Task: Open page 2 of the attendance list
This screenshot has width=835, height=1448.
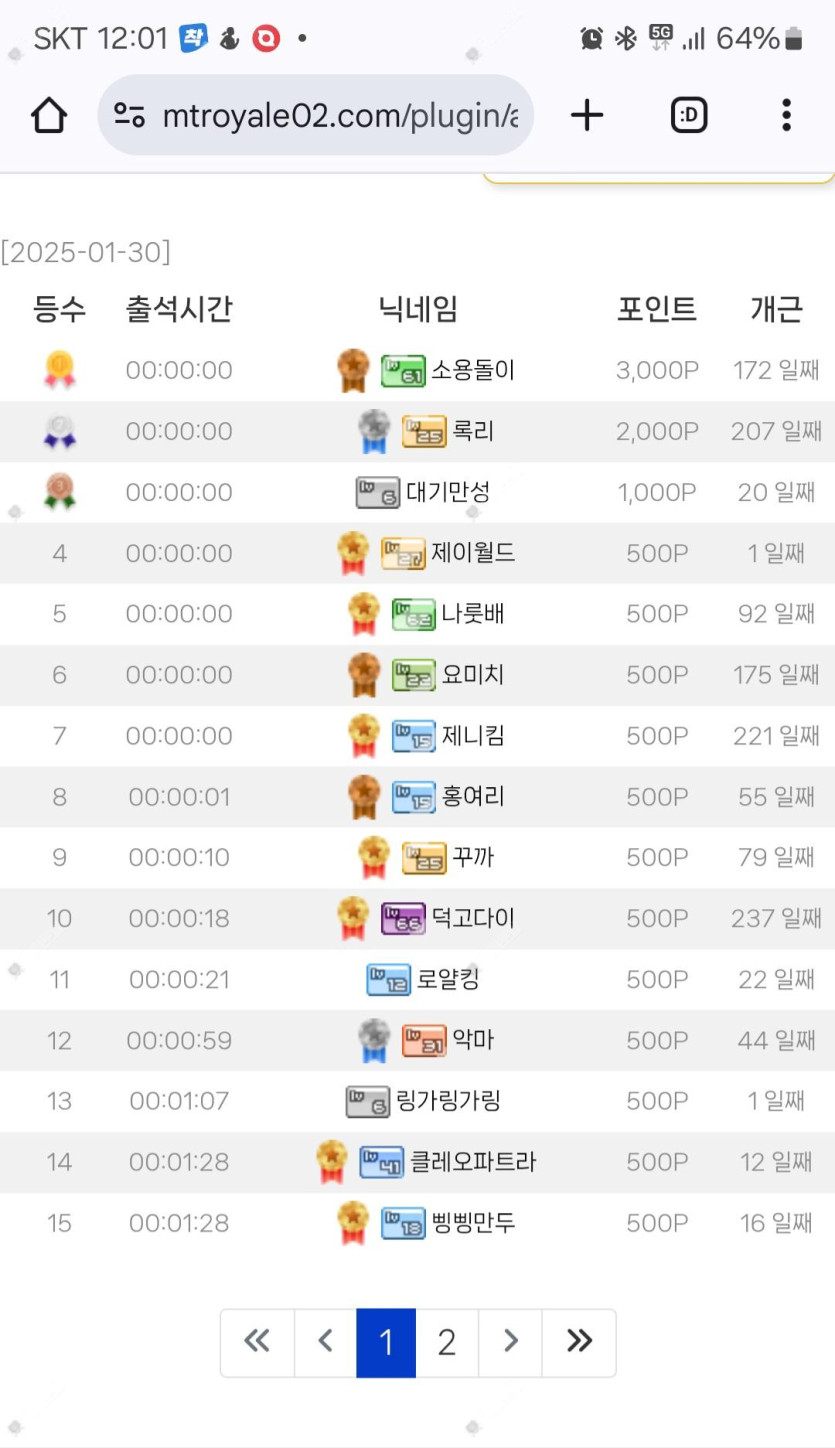Action: (x=447, y=1342)
